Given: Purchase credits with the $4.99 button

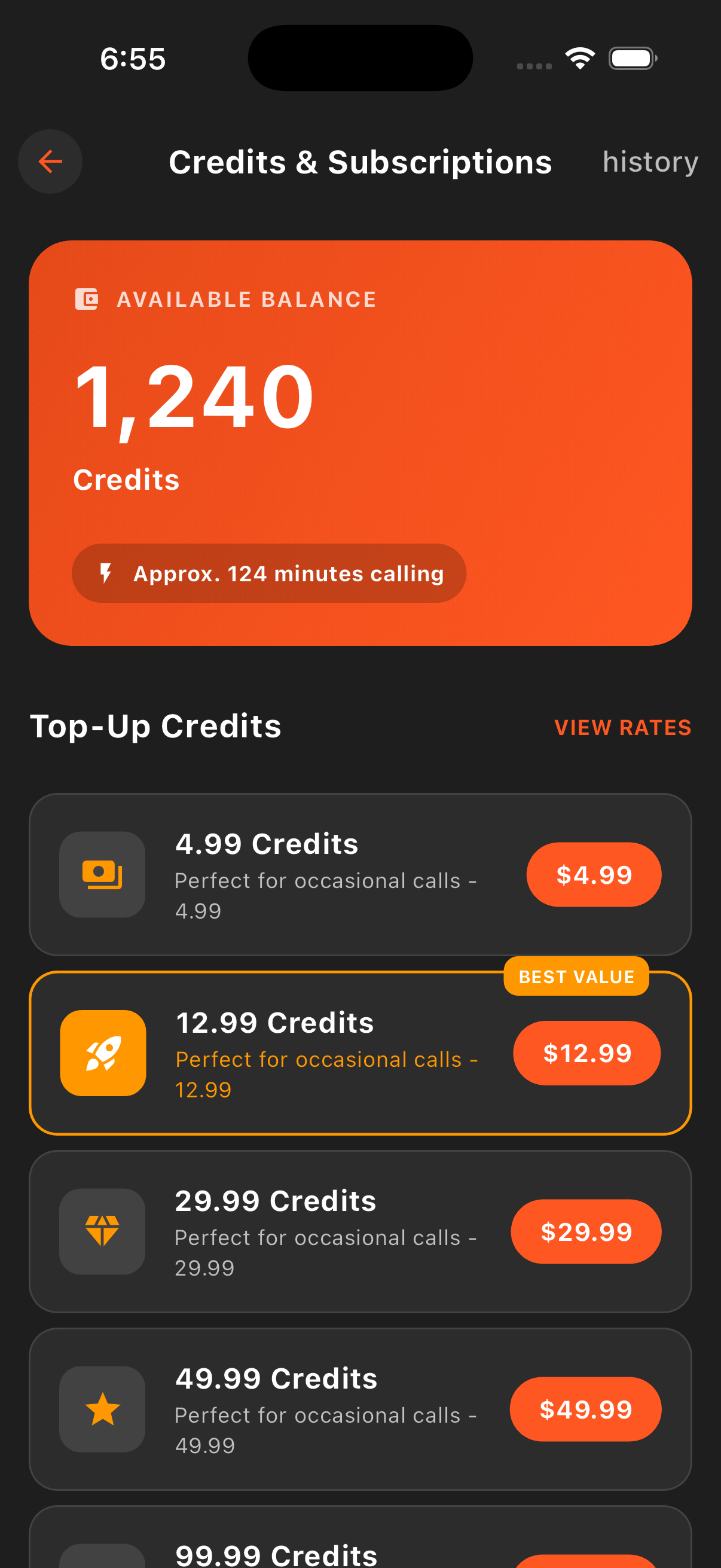Looking at the screenshot, I should point(593,875).
